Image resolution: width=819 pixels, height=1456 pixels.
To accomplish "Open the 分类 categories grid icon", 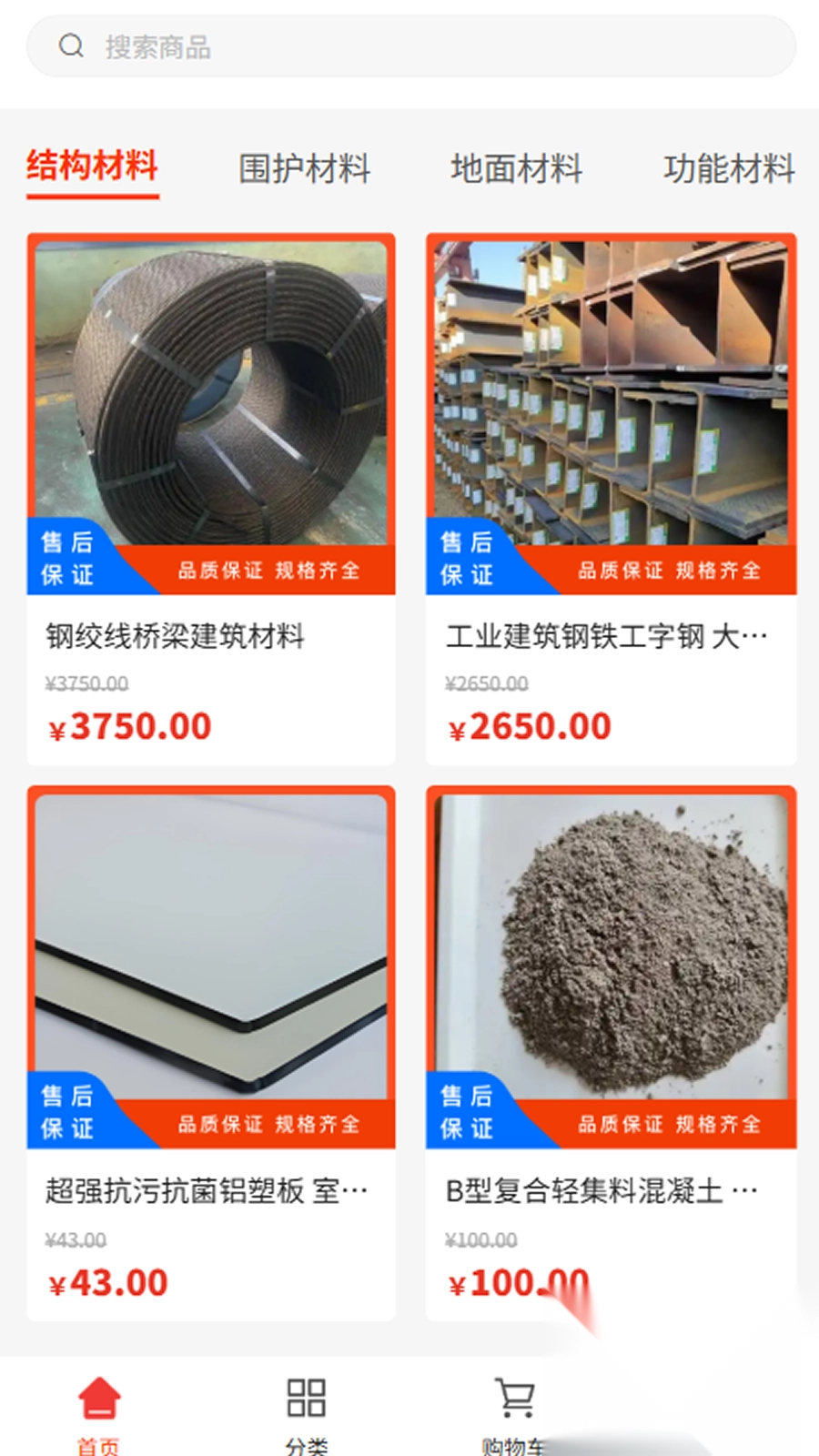I will click(x=306, y=1397).
